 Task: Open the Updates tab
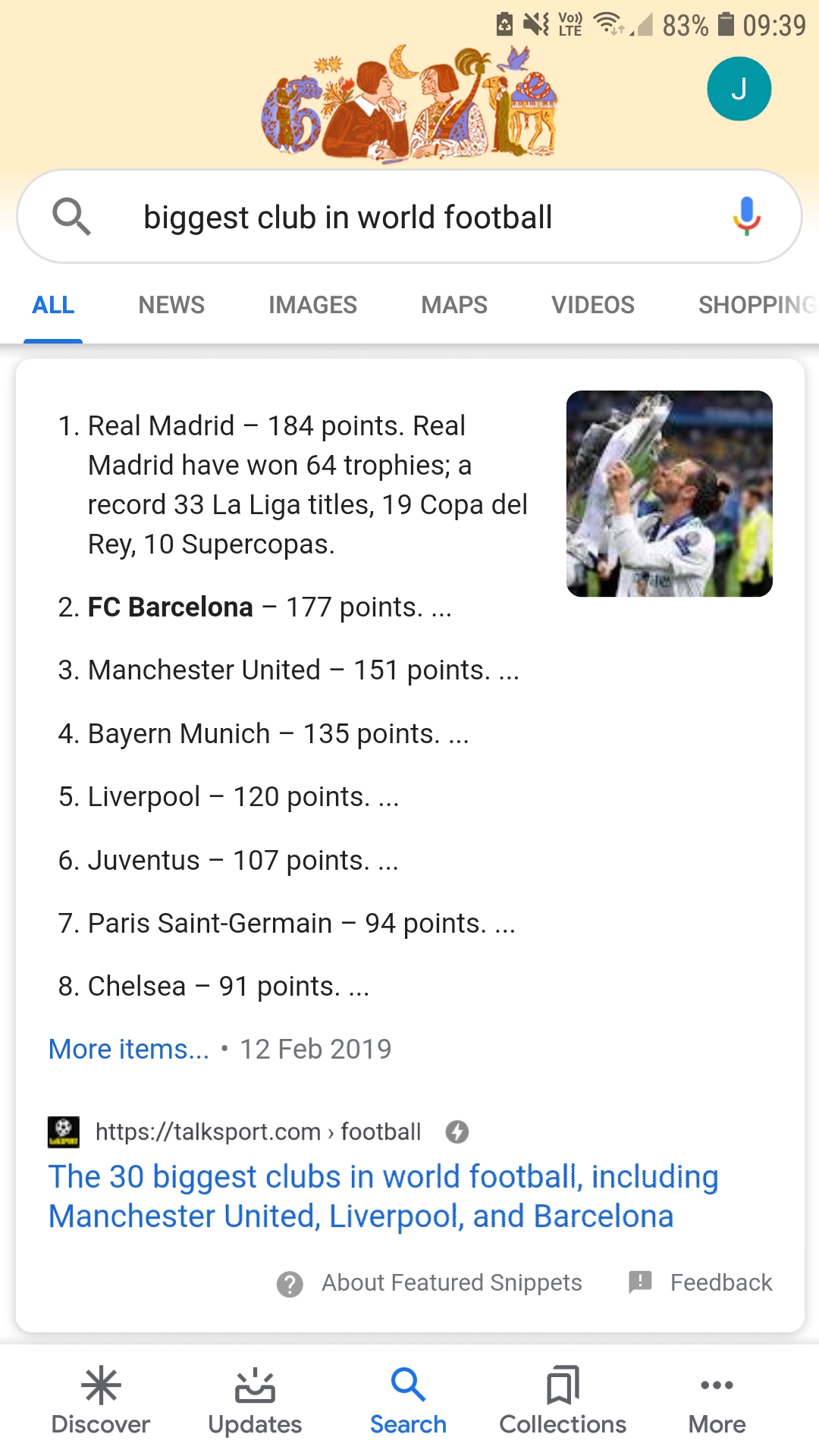click(255, 1401)
